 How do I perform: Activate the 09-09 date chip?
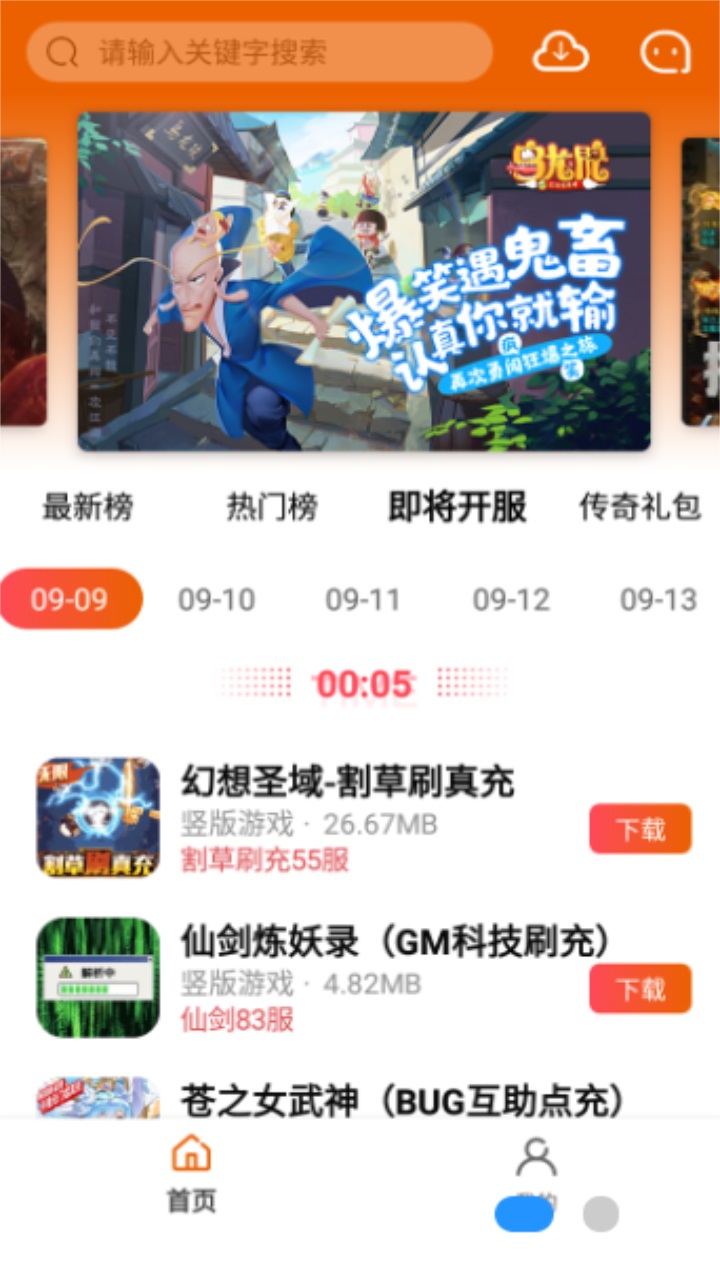[x=68, y=598]
